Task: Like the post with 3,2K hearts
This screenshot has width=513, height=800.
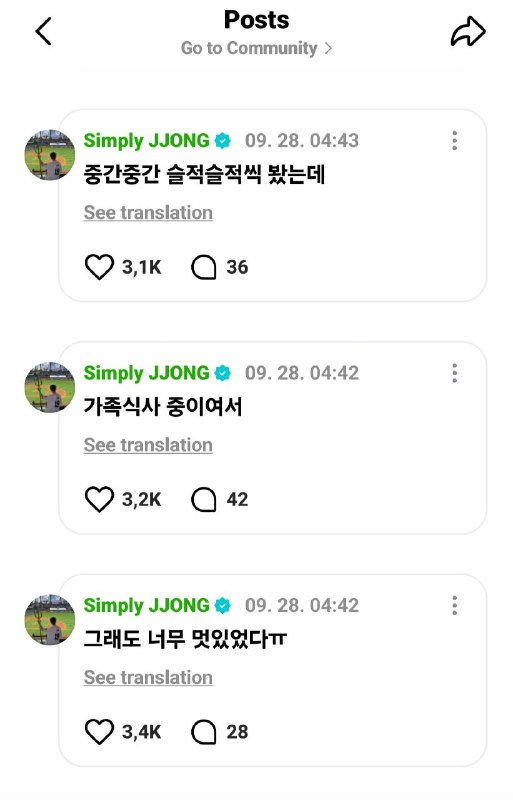Action: (x=99, y=499)
